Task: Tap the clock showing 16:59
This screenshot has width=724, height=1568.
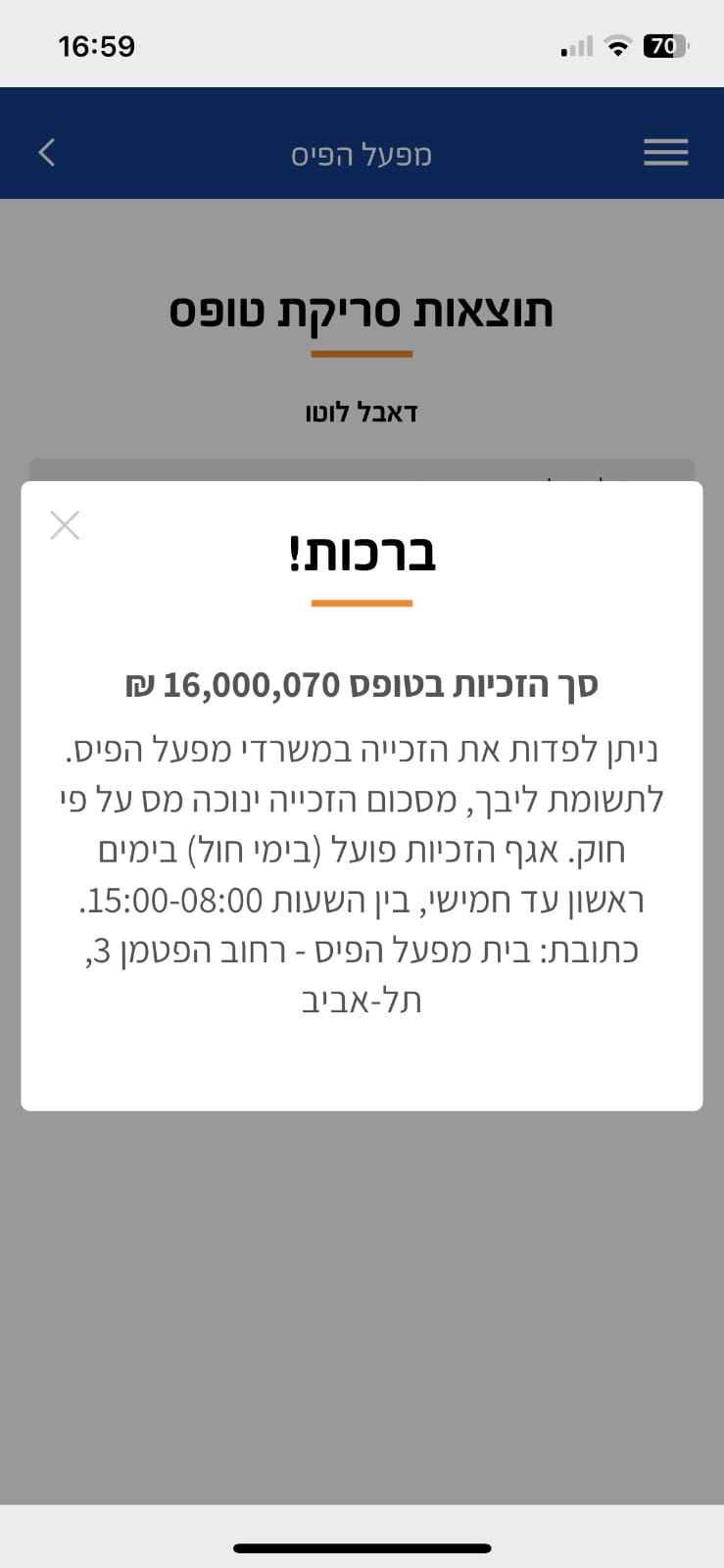Action: pyautogui.click(x=96, y=45)
